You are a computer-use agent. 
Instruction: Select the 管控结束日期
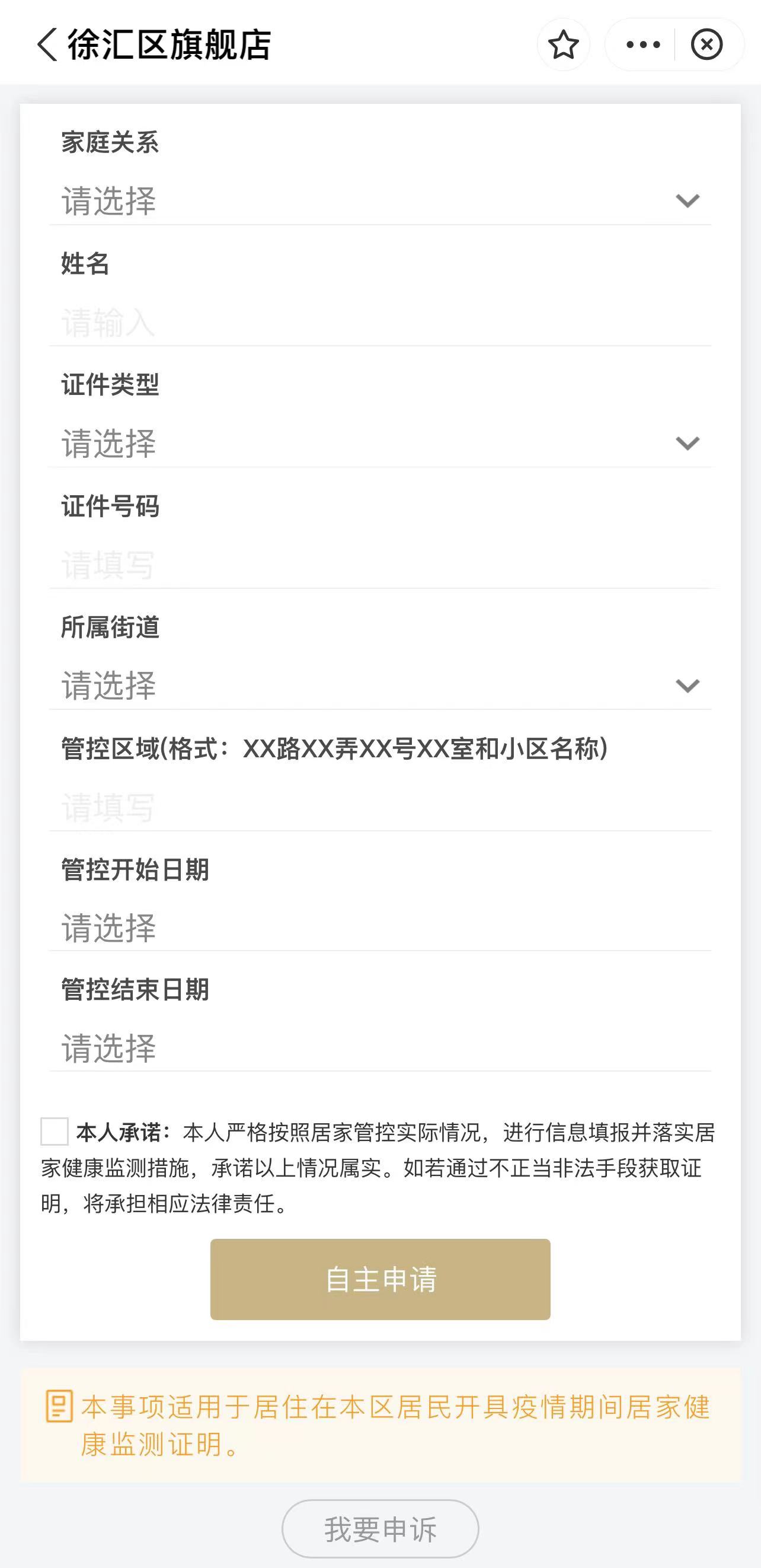[380, 1048]
